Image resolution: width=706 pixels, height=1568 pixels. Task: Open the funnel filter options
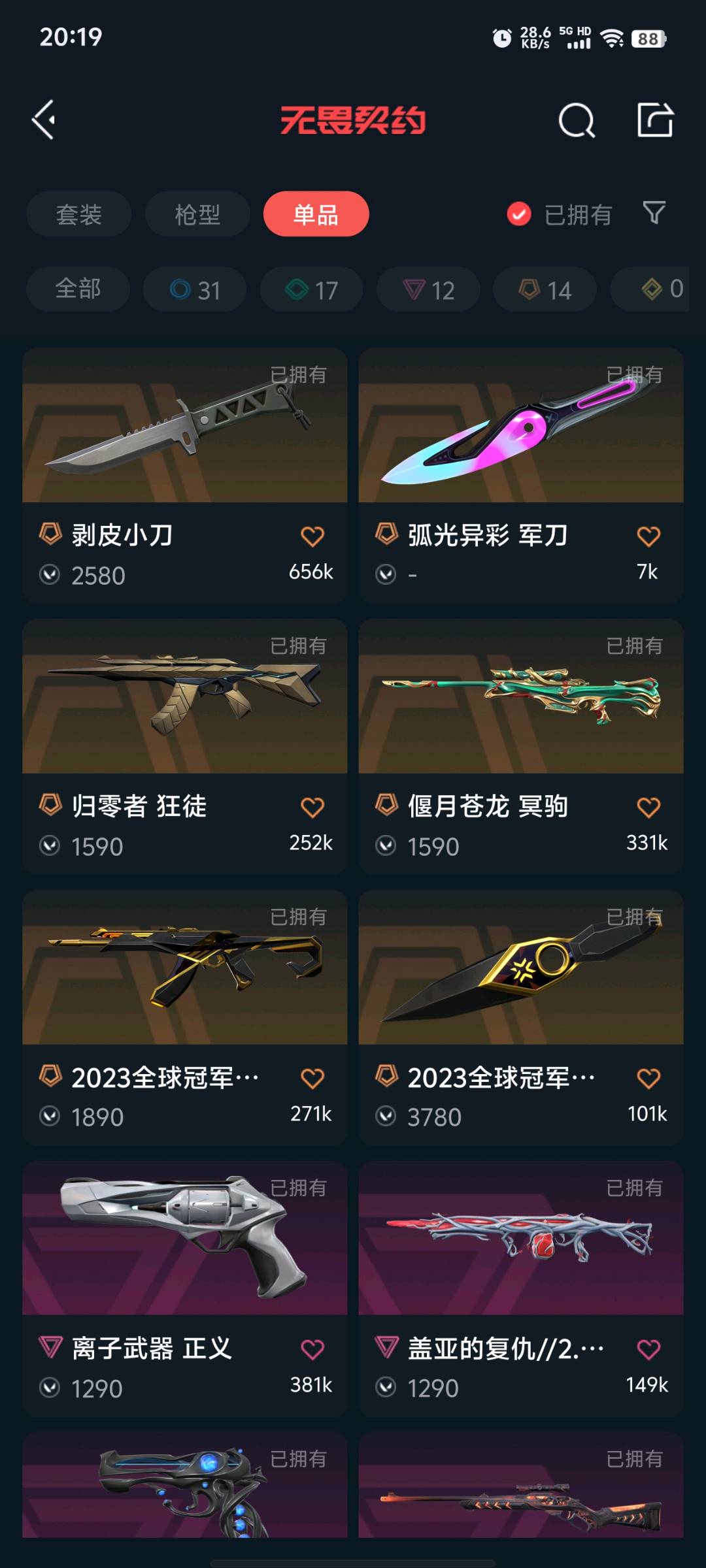pyautogui.click(x=654, y=213)
